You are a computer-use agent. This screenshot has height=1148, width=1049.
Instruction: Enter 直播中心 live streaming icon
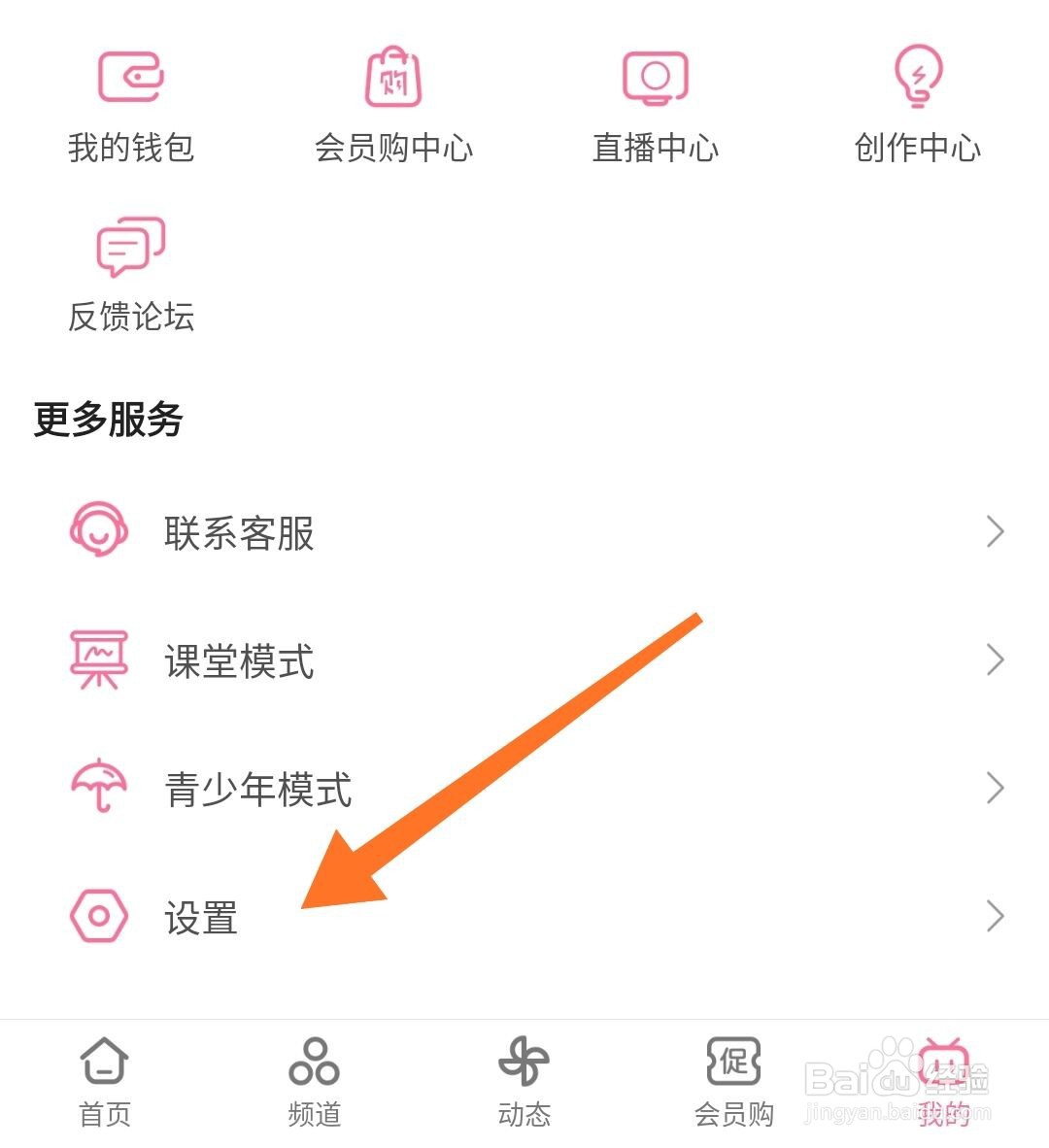pyautogui.click(x=656, y=78)
